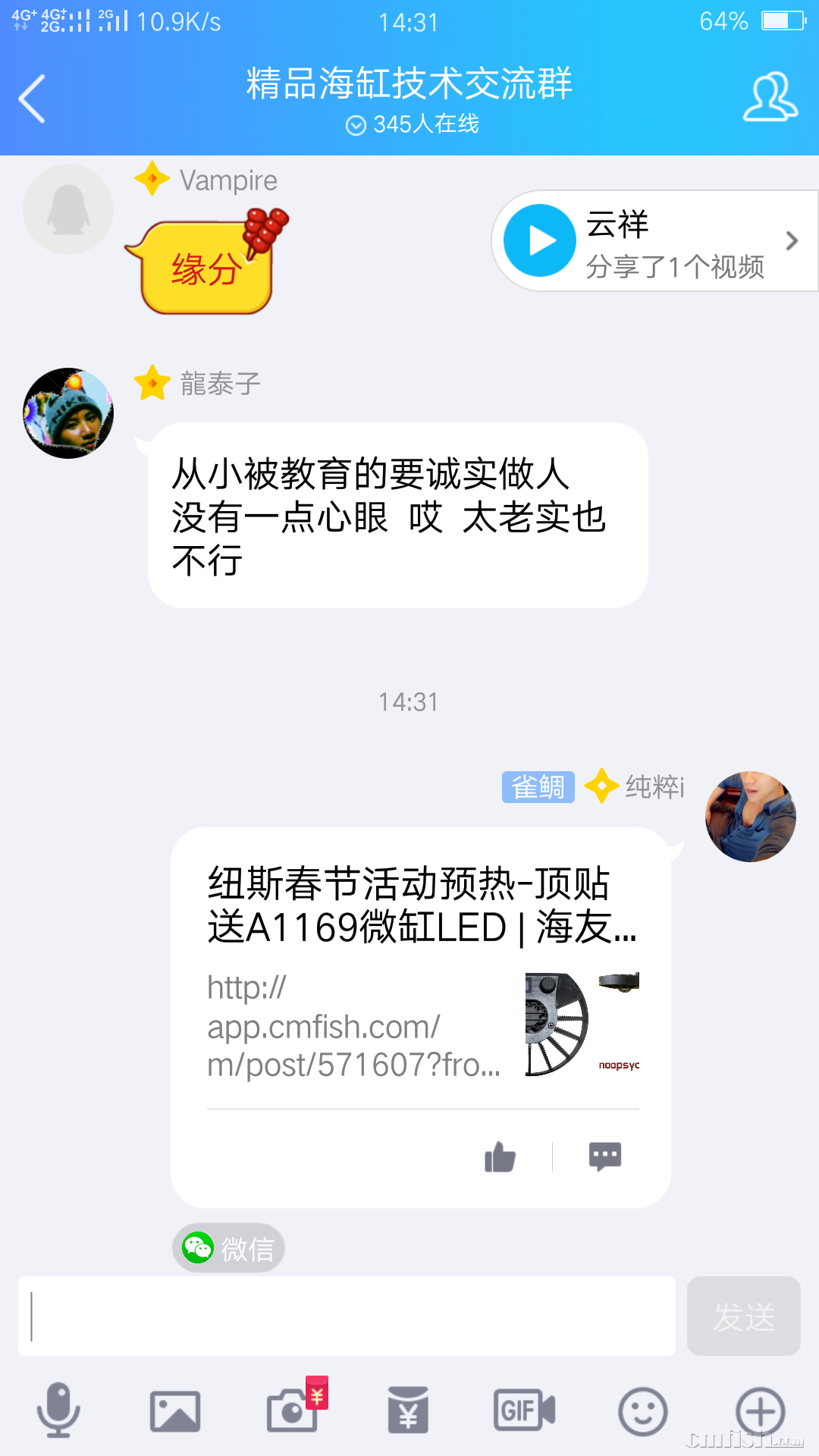
Task: Focus the message text box
Action: 347,1316
